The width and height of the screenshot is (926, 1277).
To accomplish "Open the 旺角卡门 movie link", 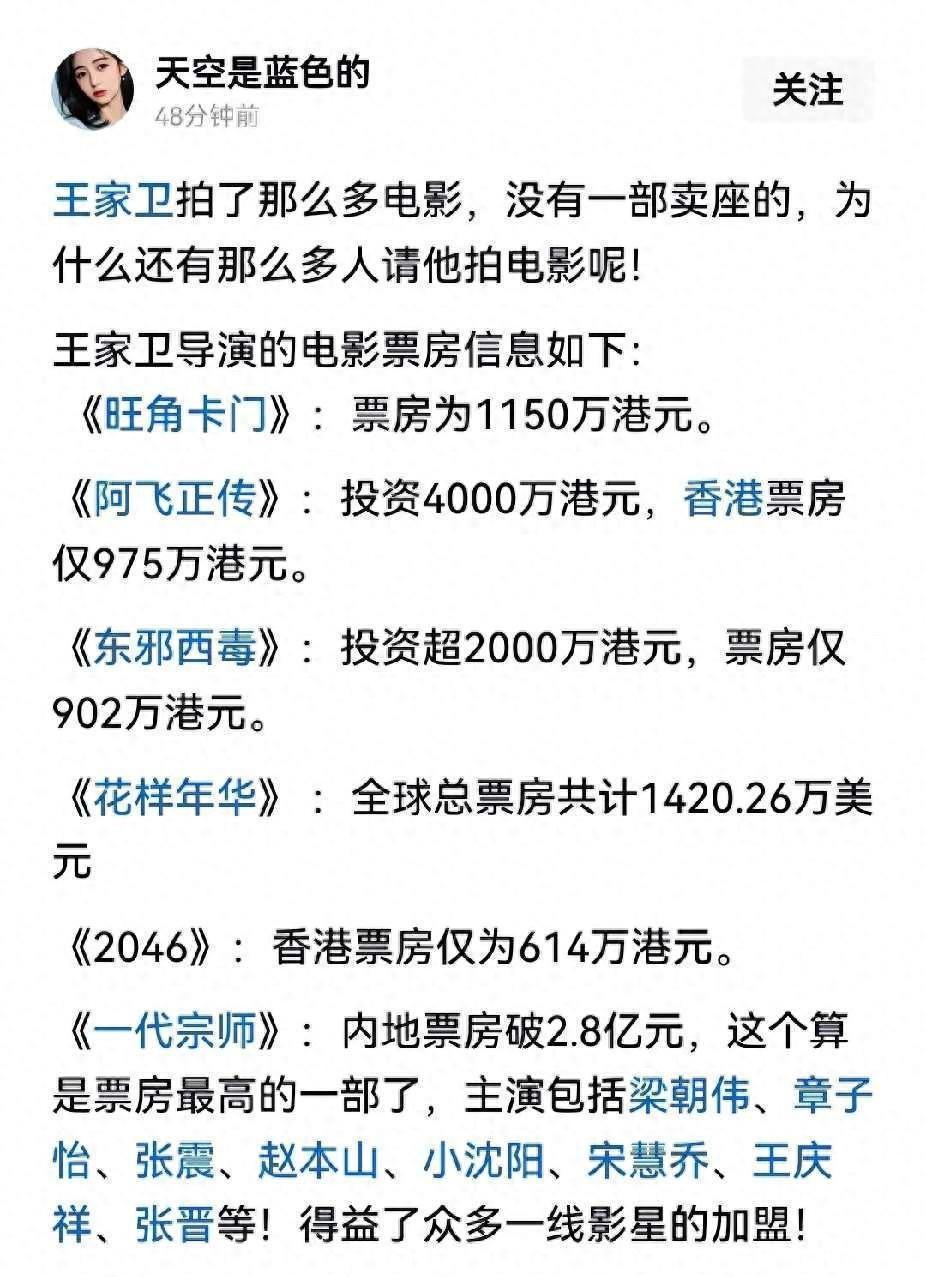I will 186,415.
